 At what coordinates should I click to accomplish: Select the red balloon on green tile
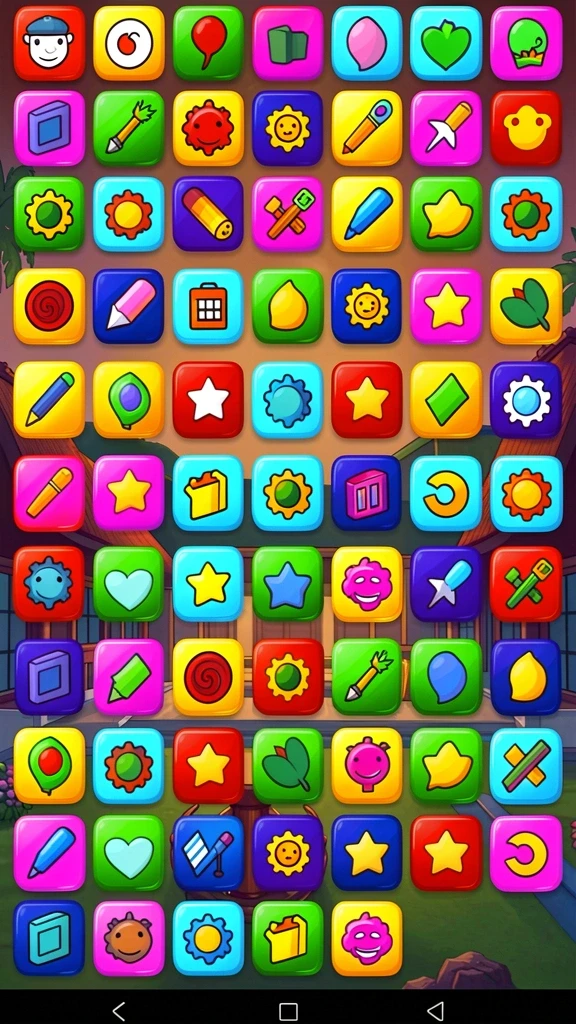[208, 43]
